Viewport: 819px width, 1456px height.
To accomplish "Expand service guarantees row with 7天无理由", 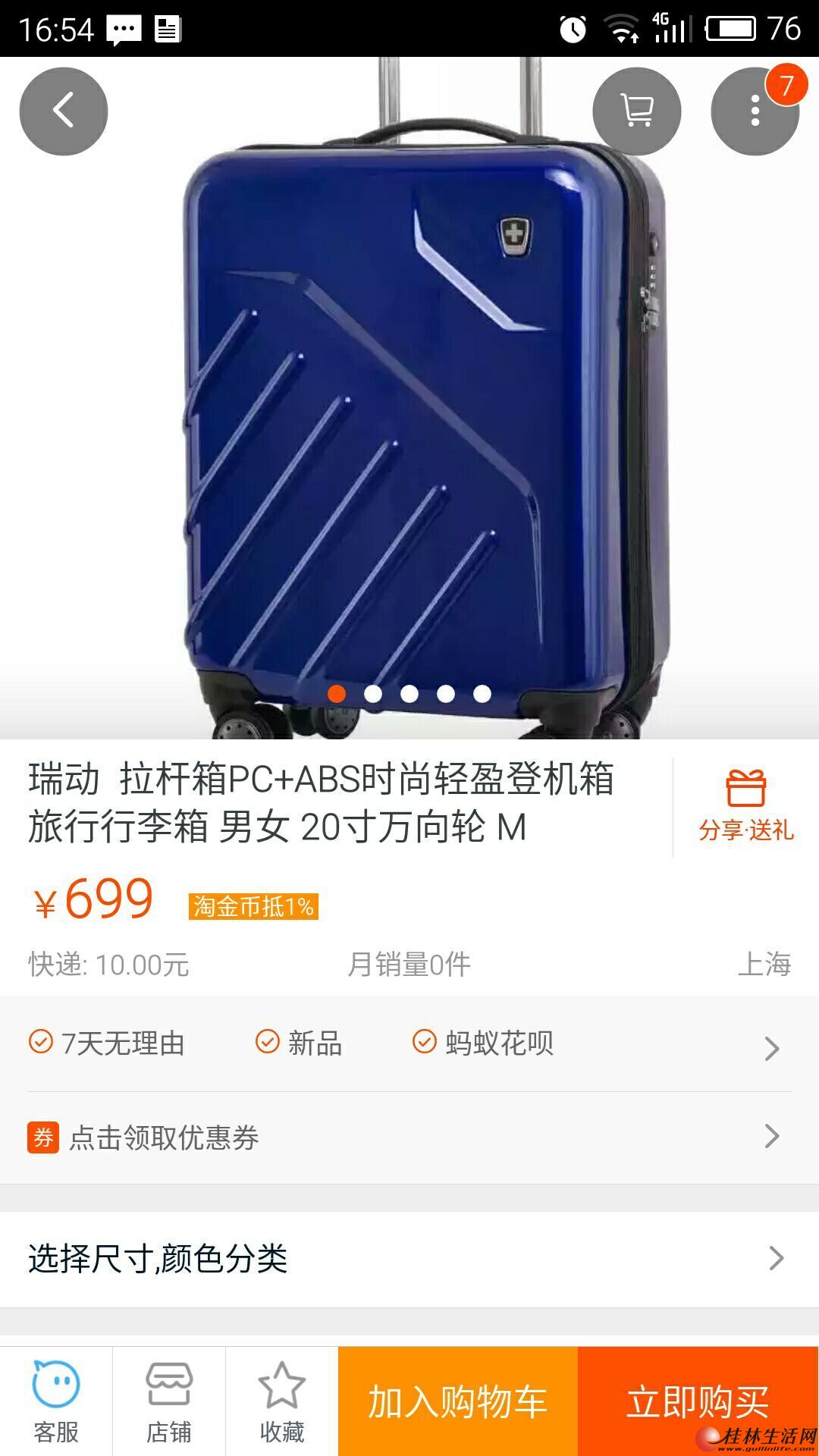I will point(409,1044).
